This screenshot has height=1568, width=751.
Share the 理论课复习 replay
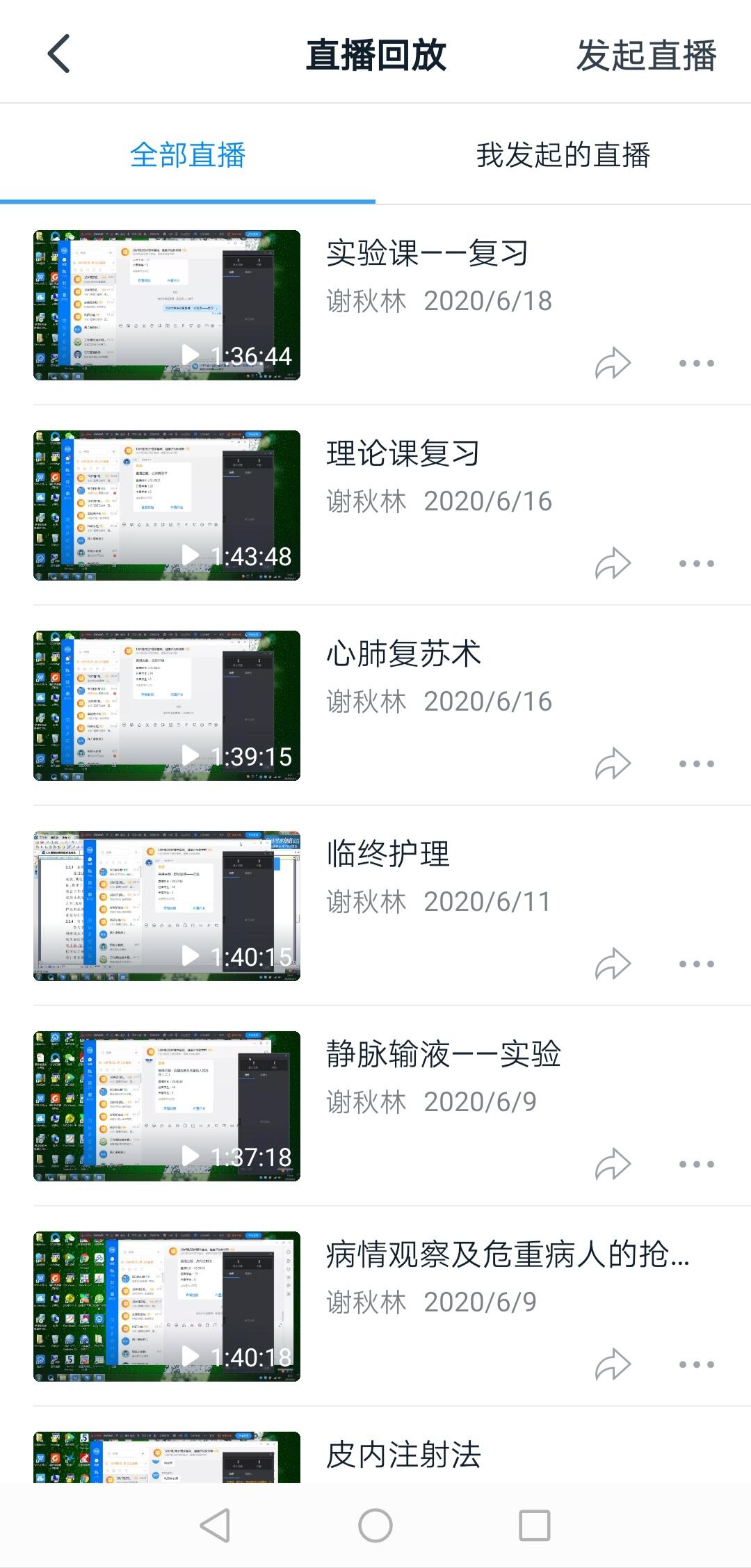[613, 563]
